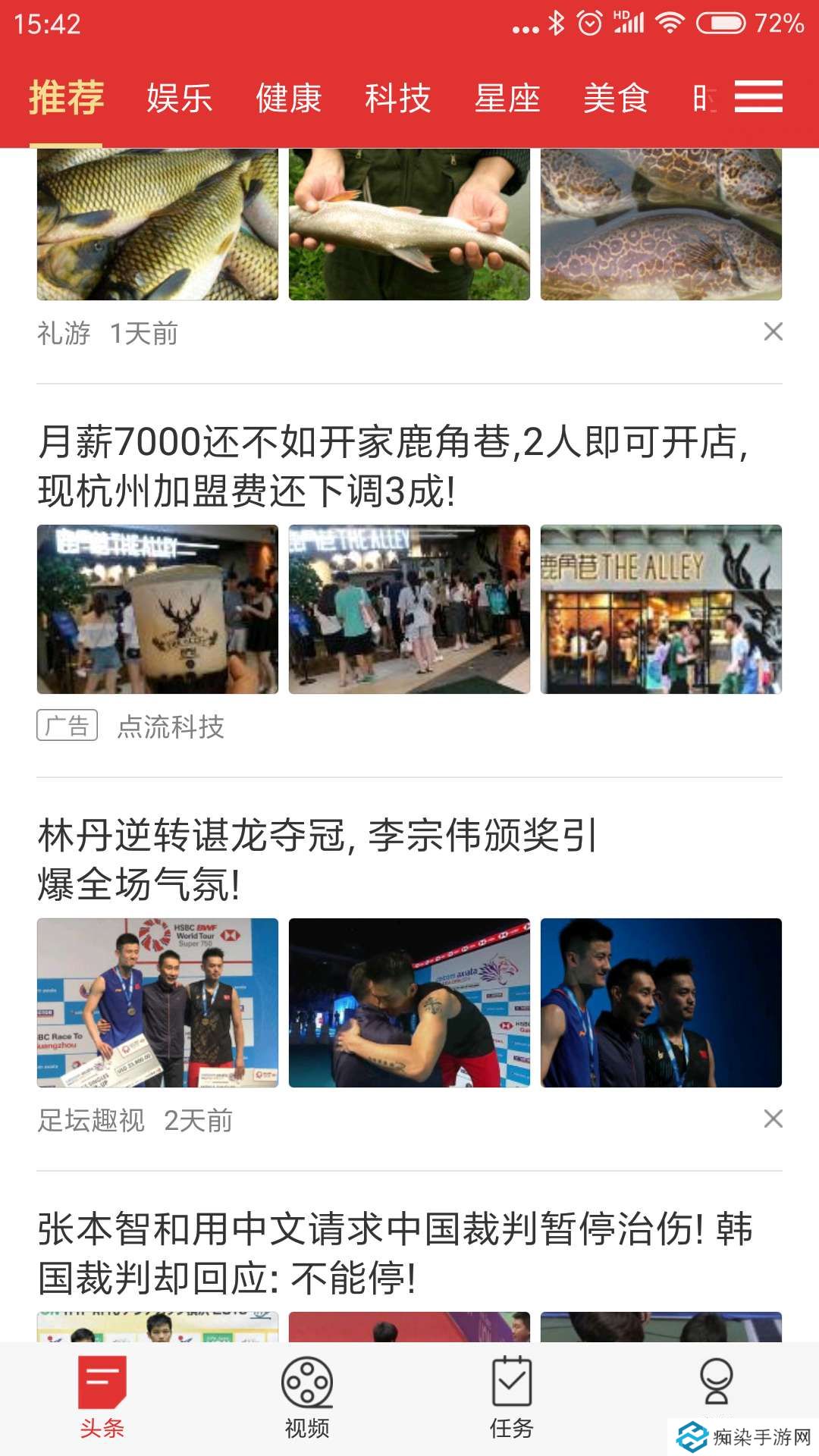This screenshot has width=819, height=1456.
Task: Open the 美食 category
Action: click(x=617, y=99)
